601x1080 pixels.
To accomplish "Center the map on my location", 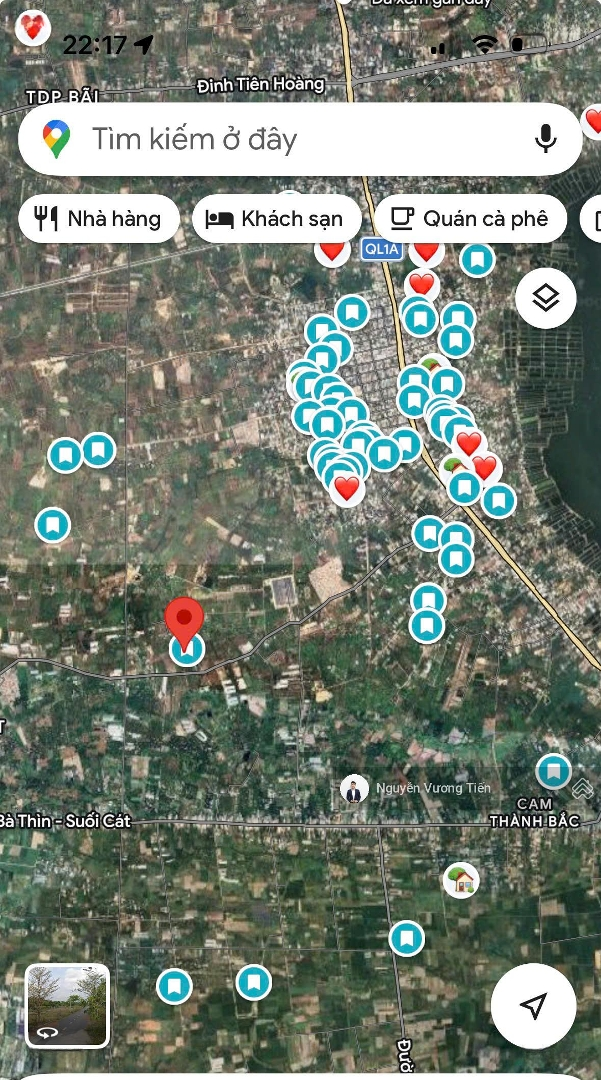I will (534, 1005).
